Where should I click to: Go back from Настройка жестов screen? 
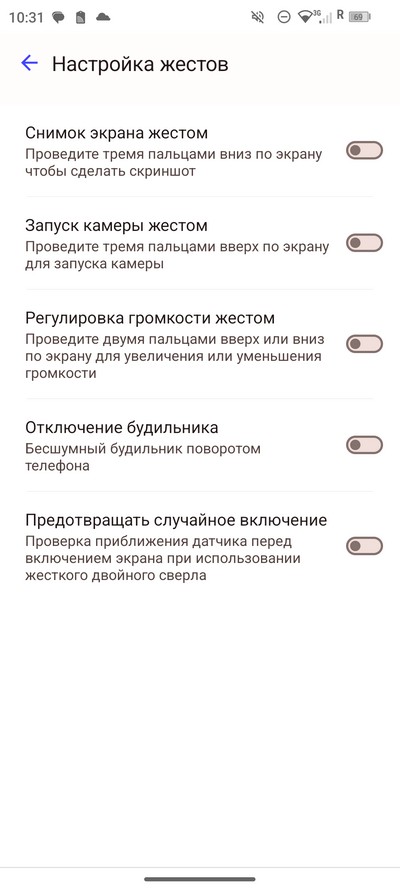coord(29,63)
